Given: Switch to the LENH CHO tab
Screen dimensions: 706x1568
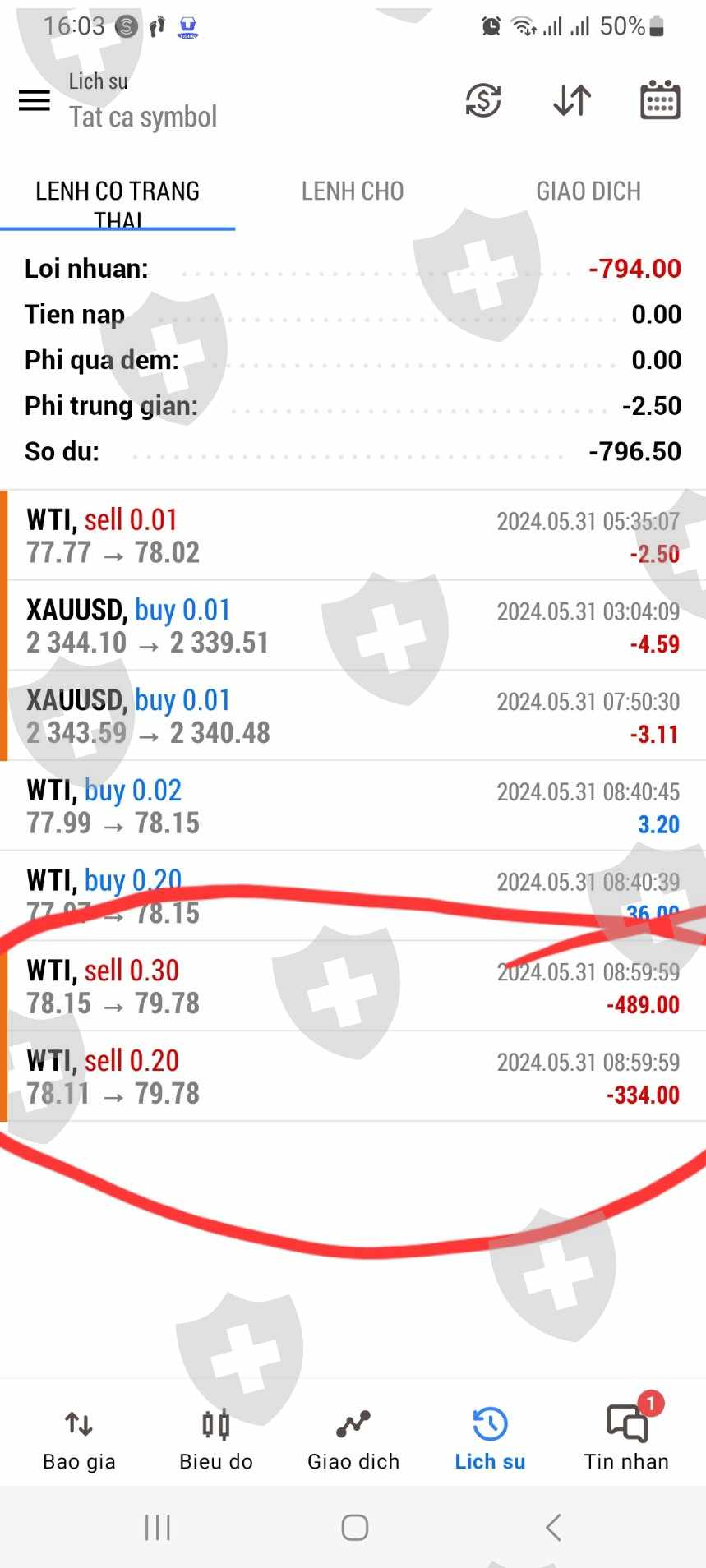Looking at the screenshot, I should 353,191.
